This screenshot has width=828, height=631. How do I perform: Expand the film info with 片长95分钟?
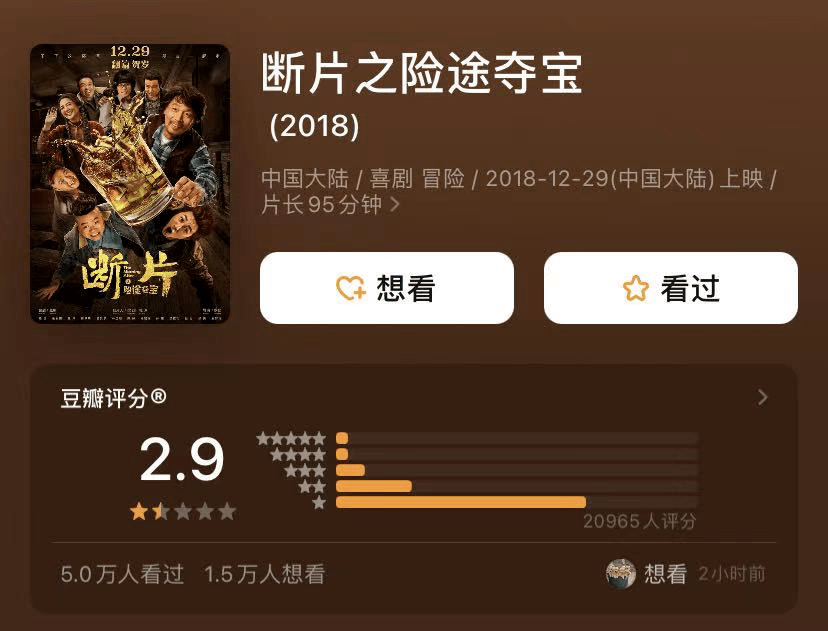(x=394, y=205)
